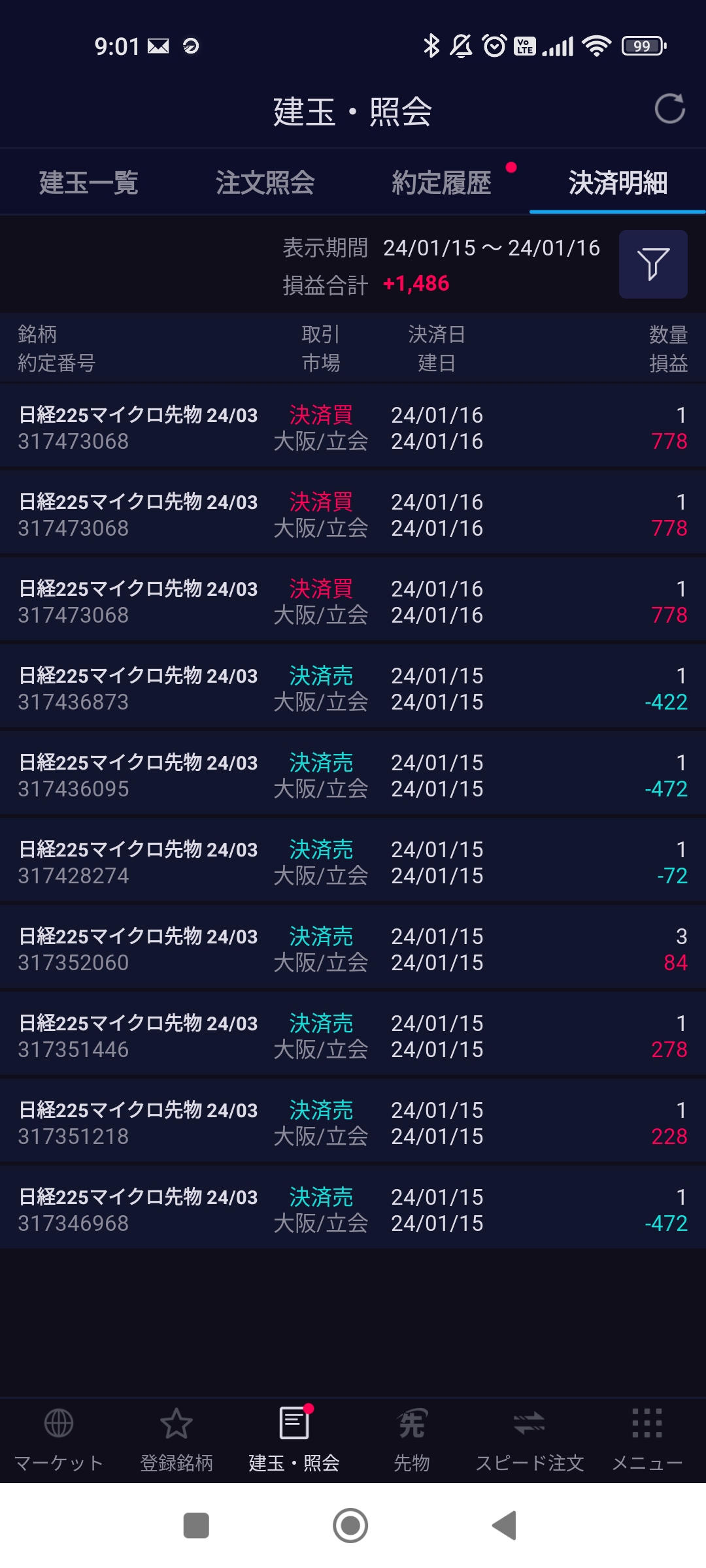View details for 約定番号 317428274
Screen dimensions: 706x1568
(x=353, y=862)
